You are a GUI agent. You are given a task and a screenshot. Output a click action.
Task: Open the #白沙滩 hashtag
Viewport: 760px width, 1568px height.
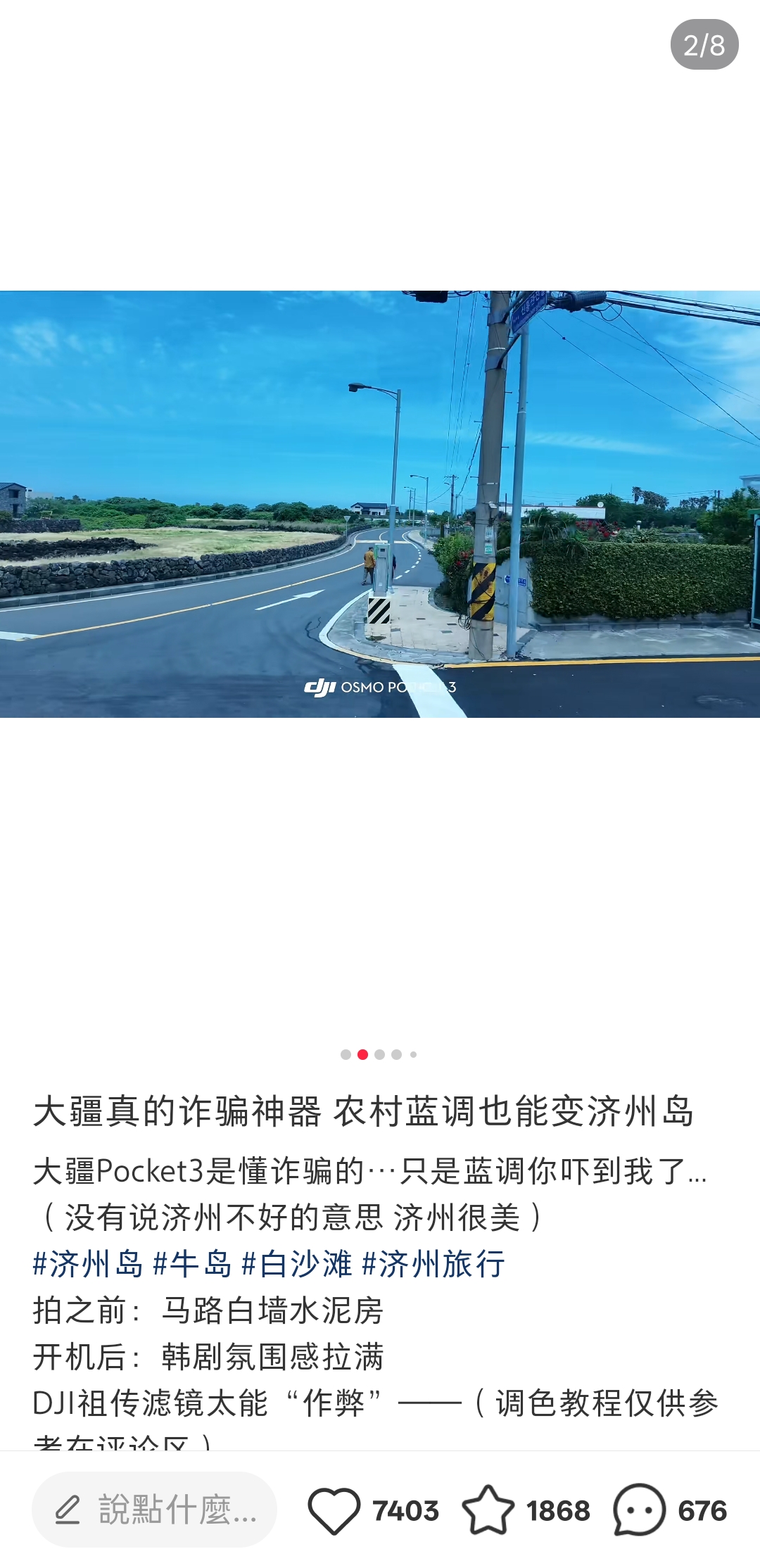tap(296, 1264)
